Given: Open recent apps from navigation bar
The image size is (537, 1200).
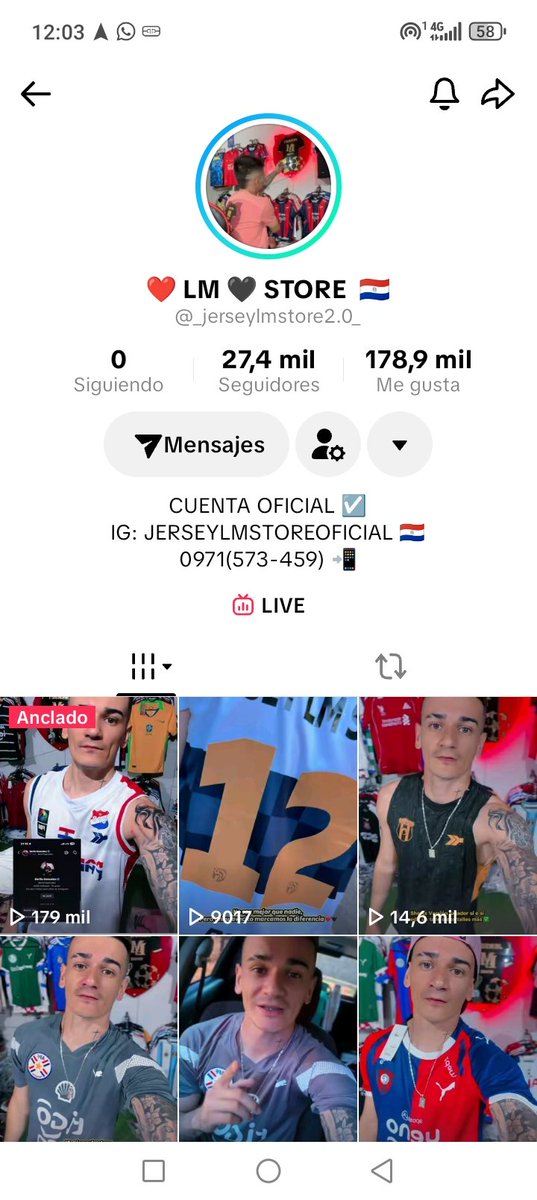Looking at the screenshot, I should pyautogui.click(x=153, y=1171).
